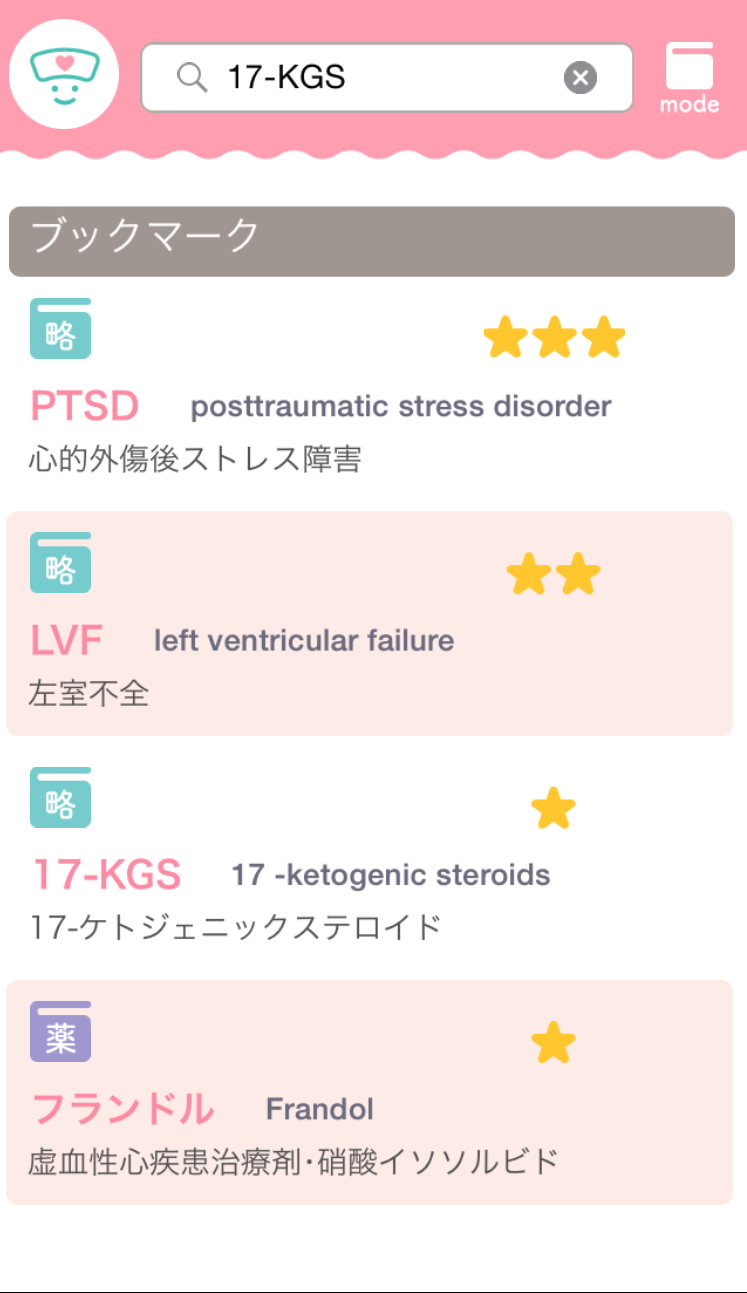747x1293 pixels.
Task: Tap the nurse mascot icon
Action: pyautogui.click(x=64, y=75)
